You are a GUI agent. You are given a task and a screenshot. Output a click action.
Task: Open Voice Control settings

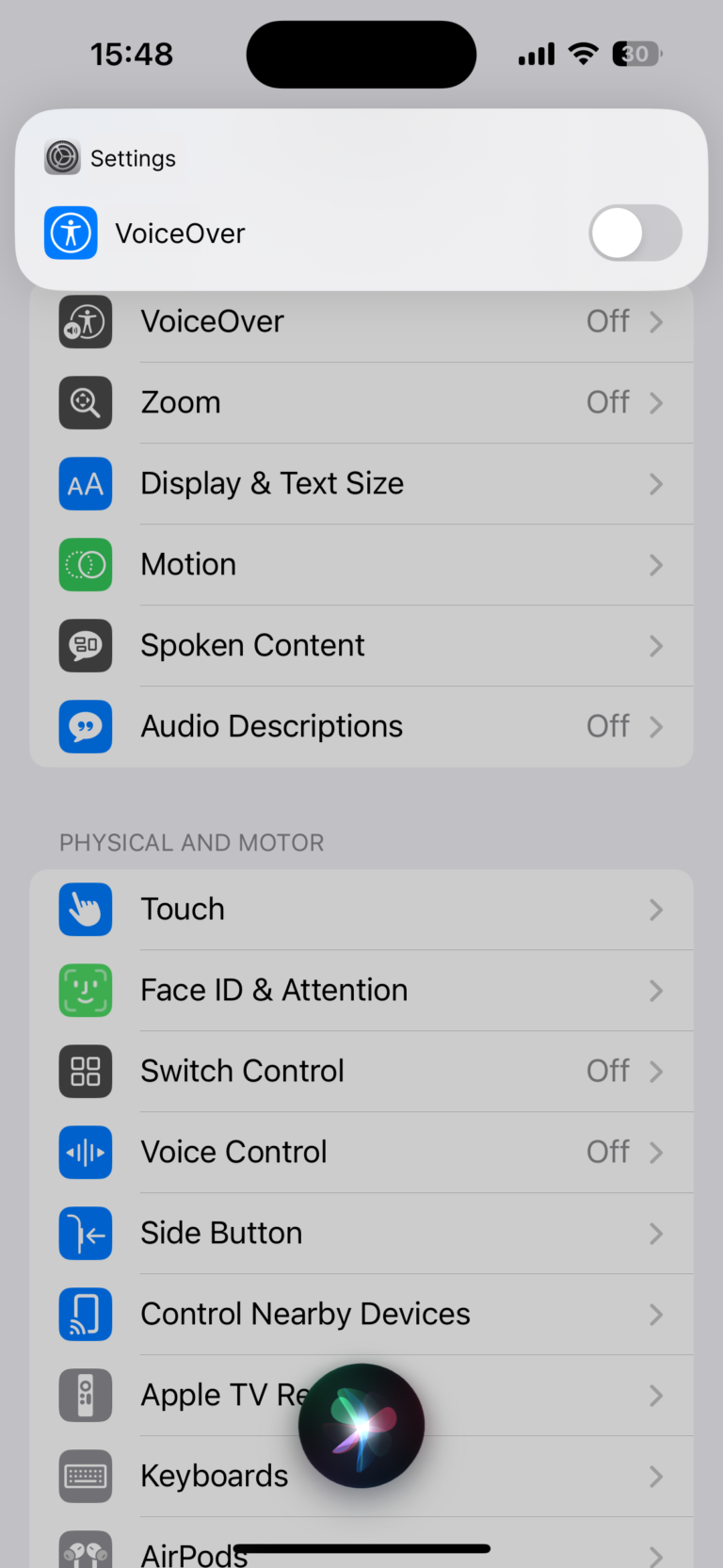coord(361,1153)
